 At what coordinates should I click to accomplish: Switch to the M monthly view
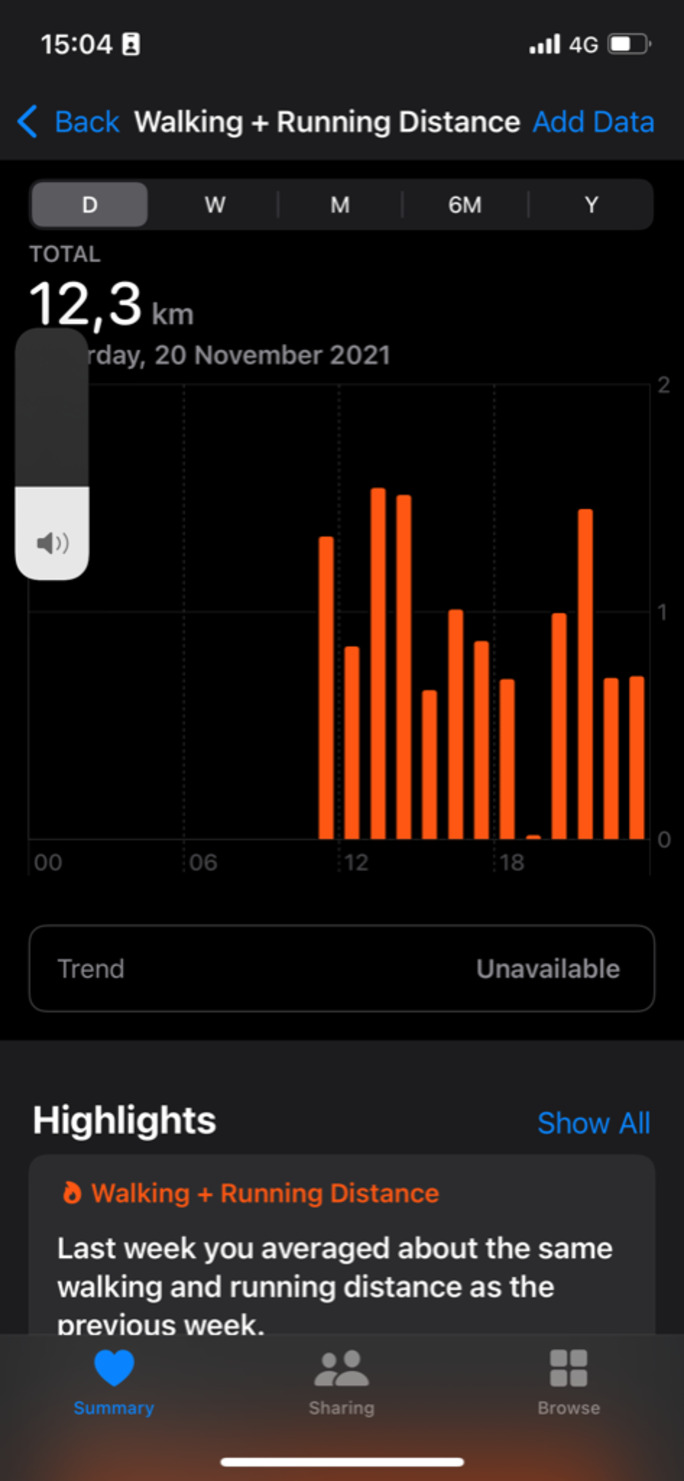[x=340, y=205]
